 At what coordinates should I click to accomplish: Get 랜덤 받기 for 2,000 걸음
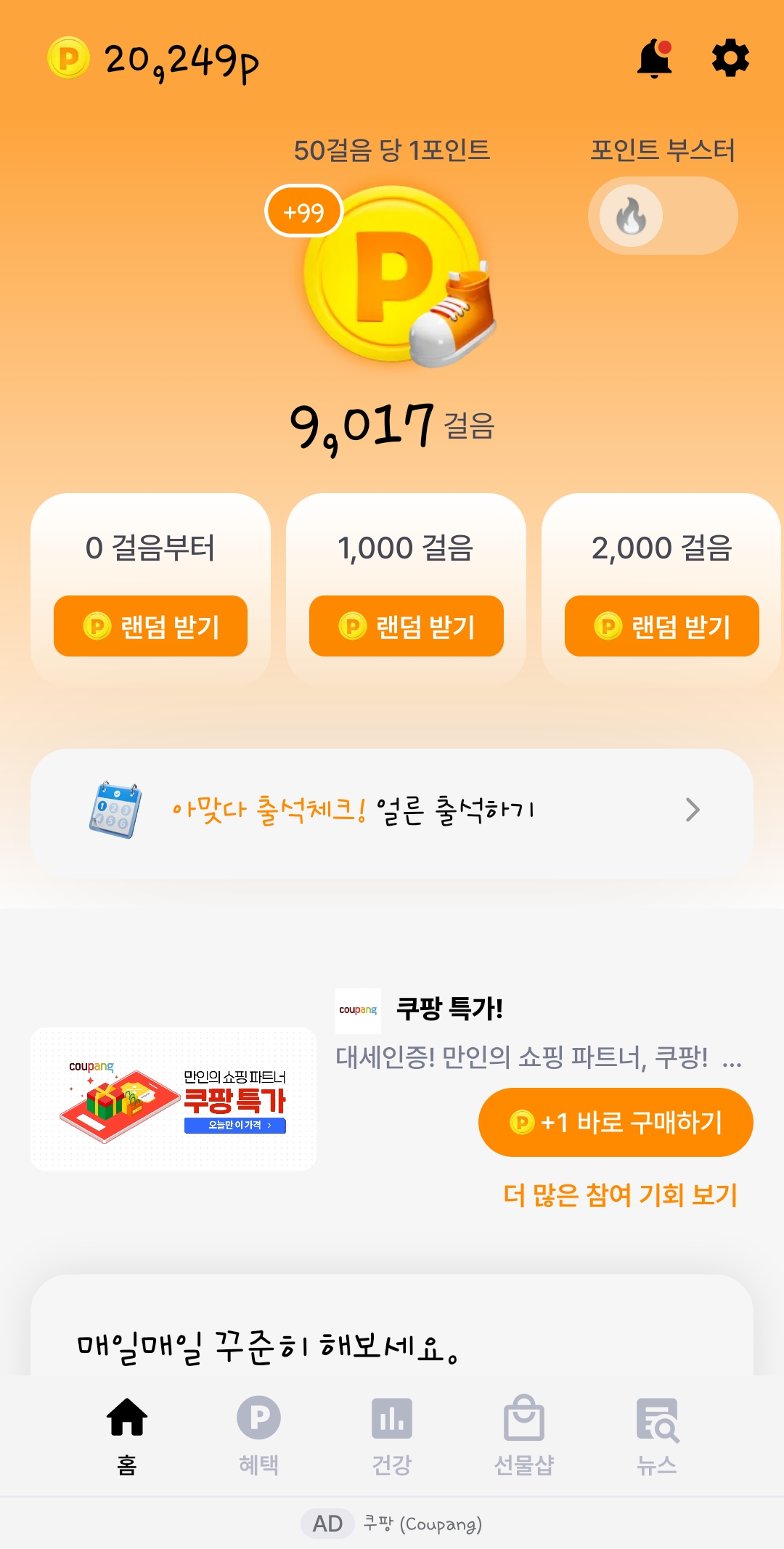[x=661, y=626]
